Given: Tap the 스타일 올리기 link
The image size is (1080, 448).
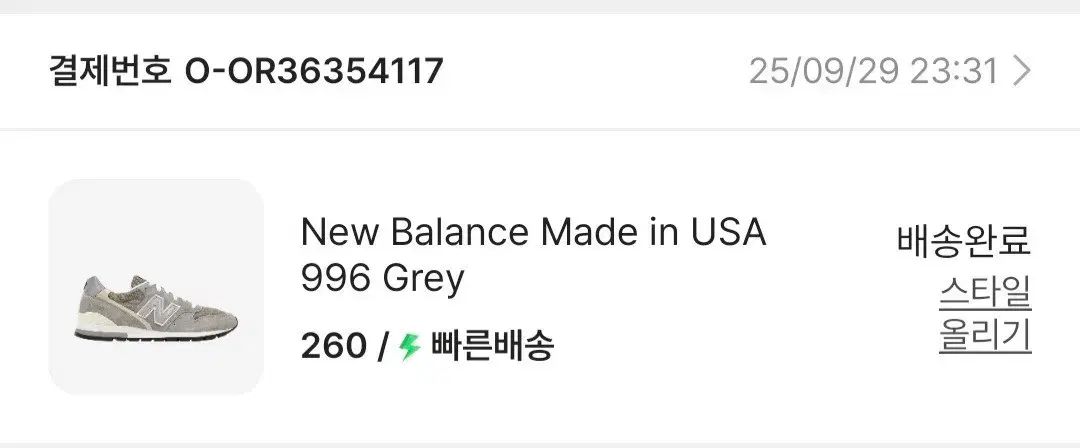Looking at the screenshot, I should [985, 314].
